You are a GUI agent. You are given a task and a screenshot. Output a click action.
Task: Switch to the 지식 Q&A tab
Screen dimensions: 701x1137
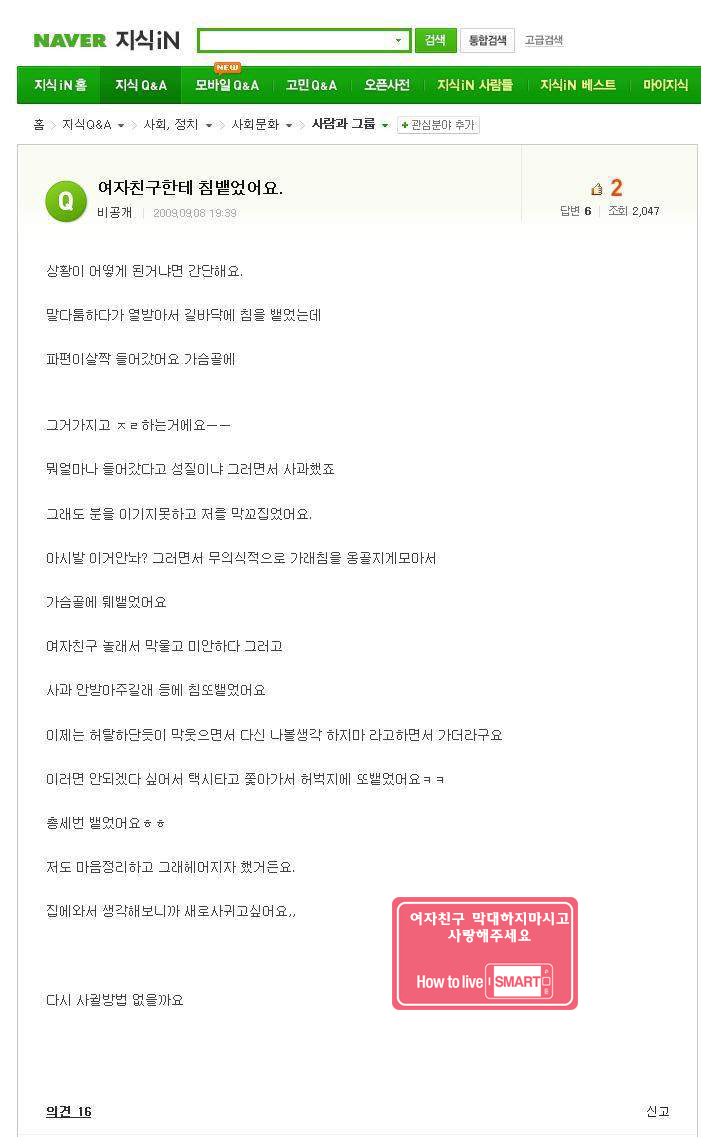pyautogui.click(x=141, y=85)
